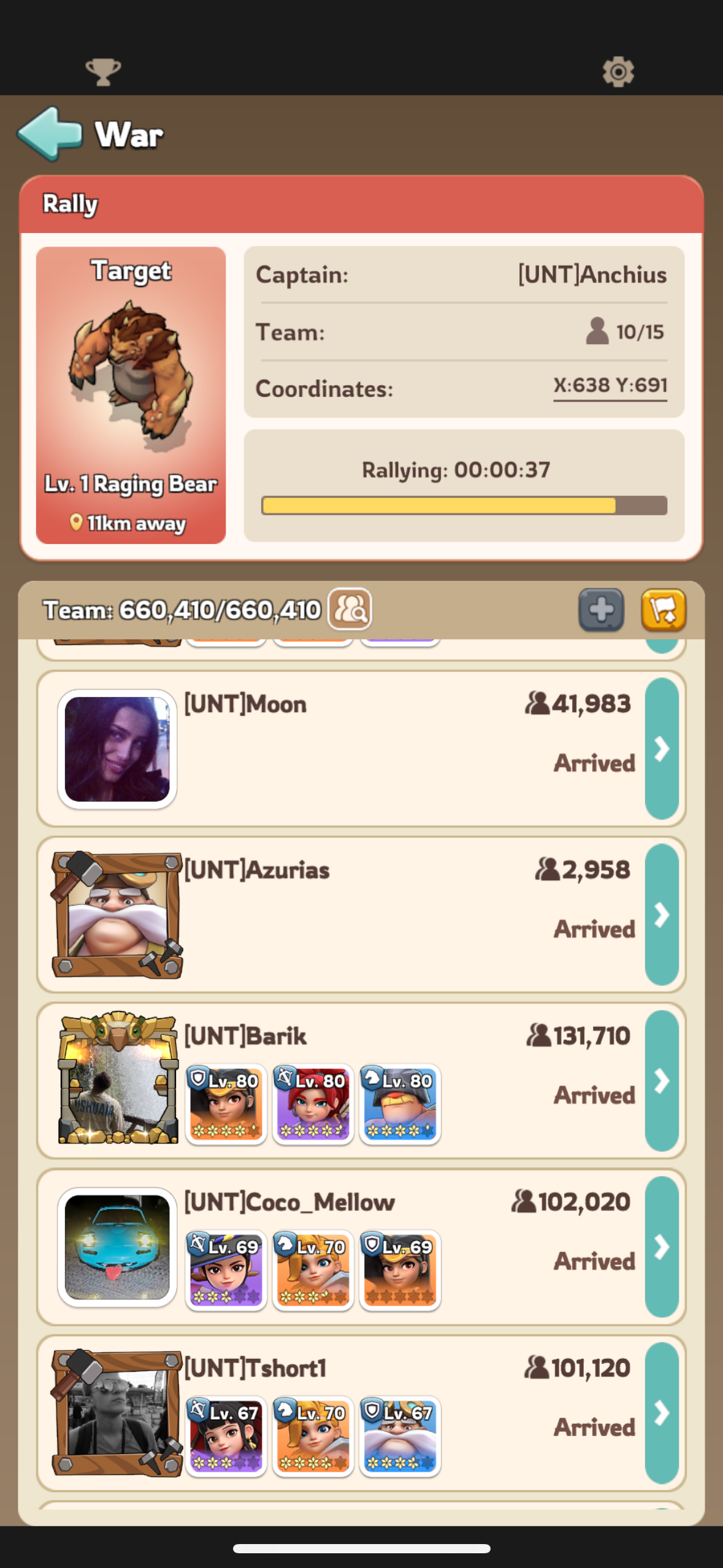This screenshot has width=723, height=1568.
Task: Open [UNT]Barik's avatar
Action: pos(117,1078)
